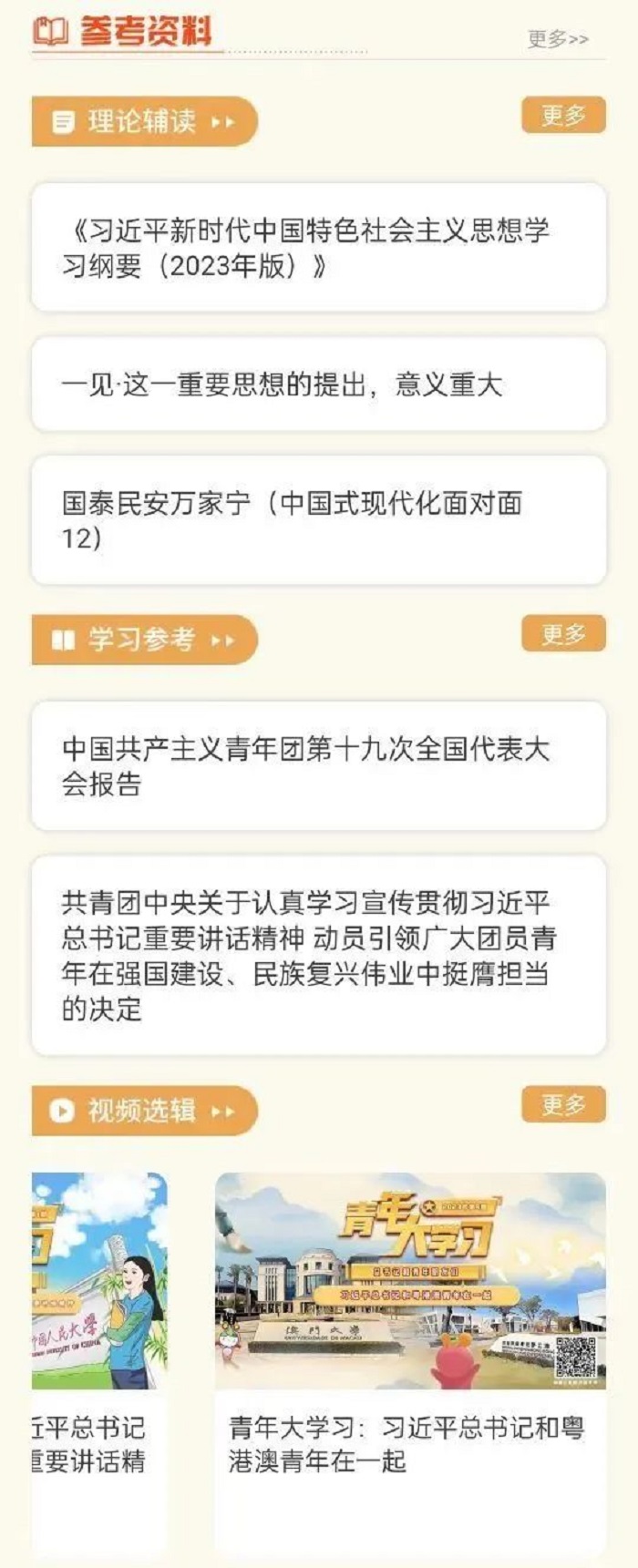Open 中国共产主义青年团第十九次全国代表大会报告
Image resolution: width=638 pixels, height=1568 pixels.
coord(318,766)
